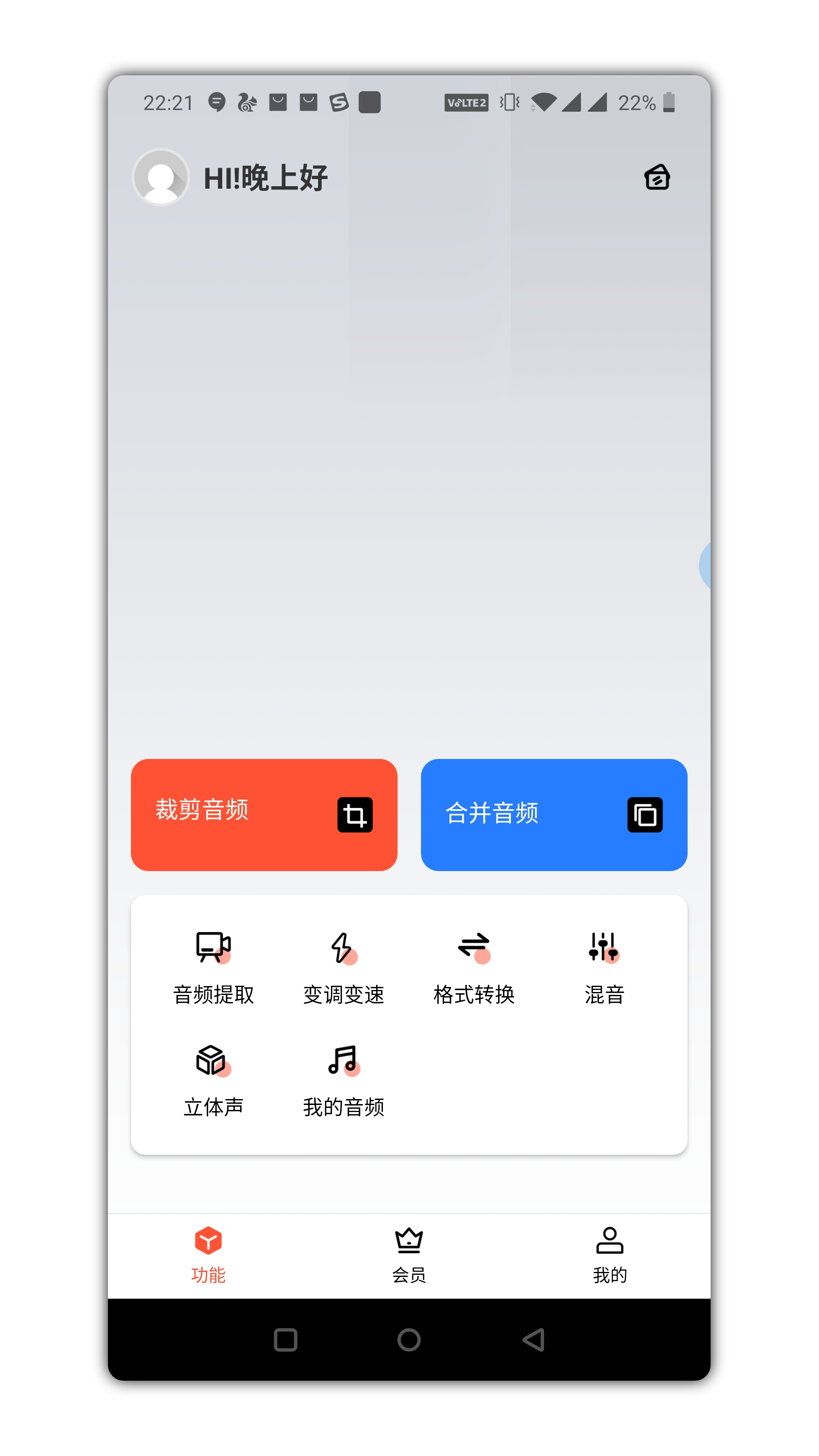Tap the system back button
819x1456 pixels.
tap(534, 1340)
